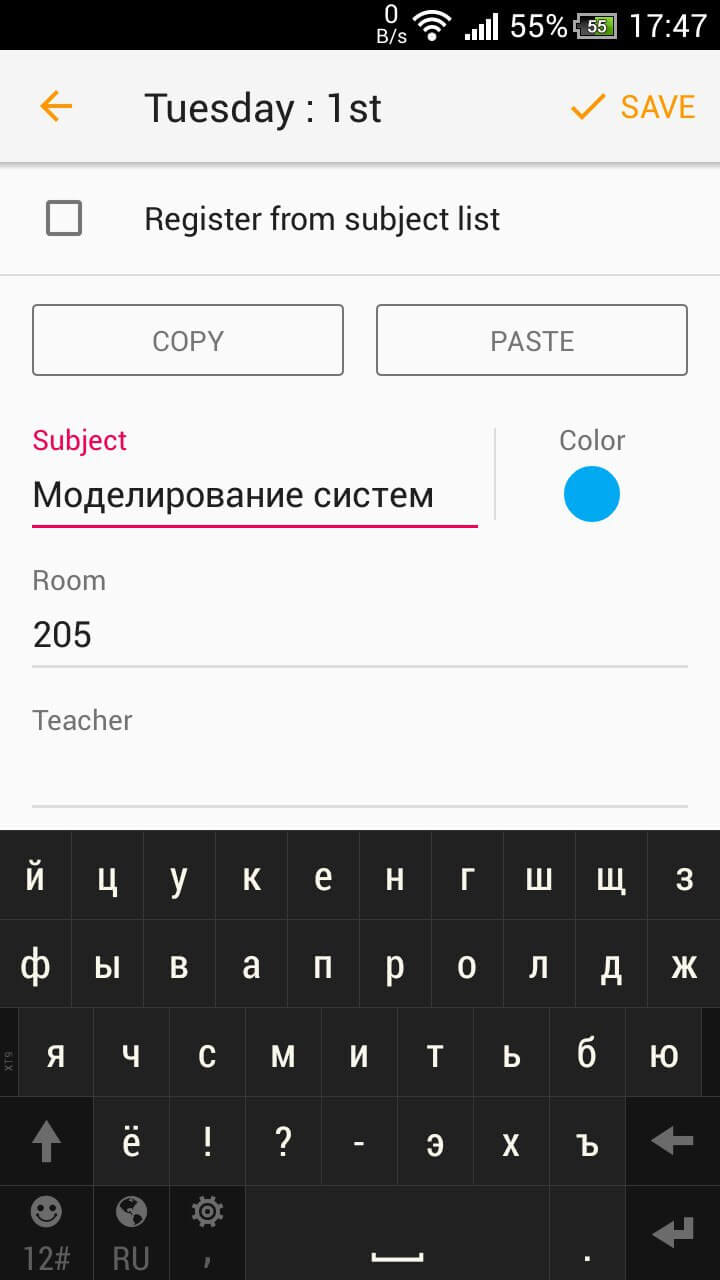The width and height of the screenshot is (720, 1280).
Task: Tap the PASTE button
Action: tap(532, 341)
